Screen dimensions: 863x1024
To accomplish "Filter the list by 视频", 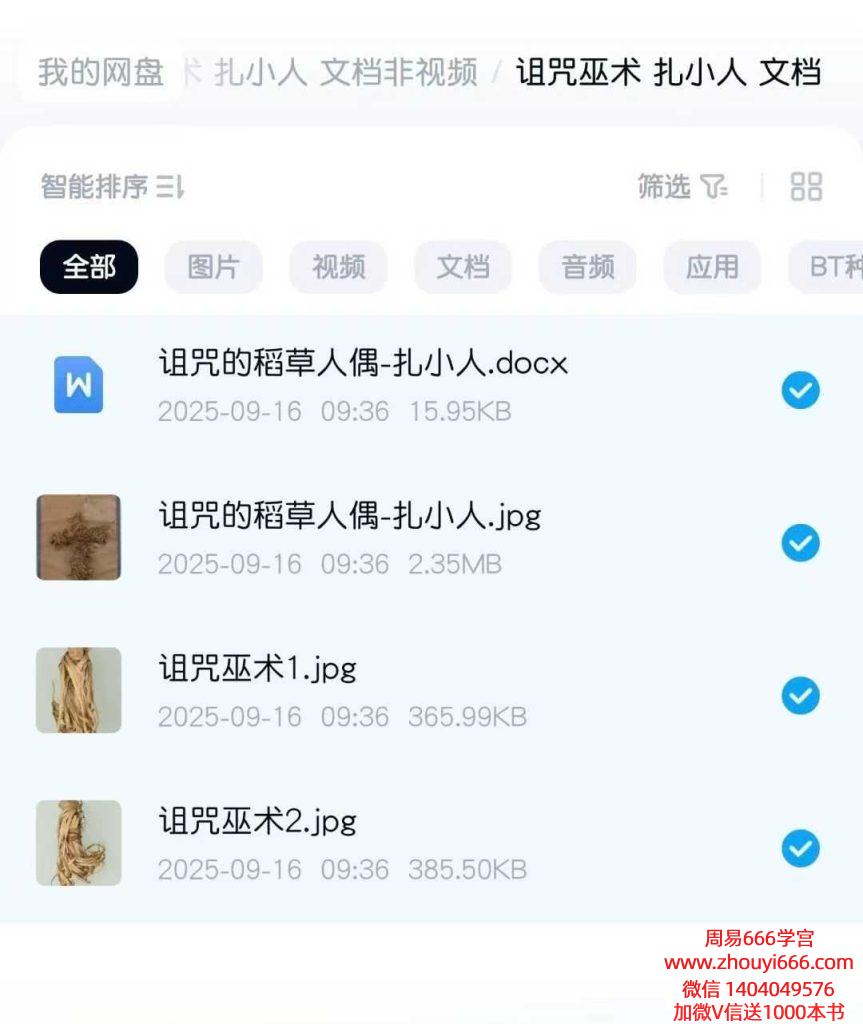I will (338, 267).
